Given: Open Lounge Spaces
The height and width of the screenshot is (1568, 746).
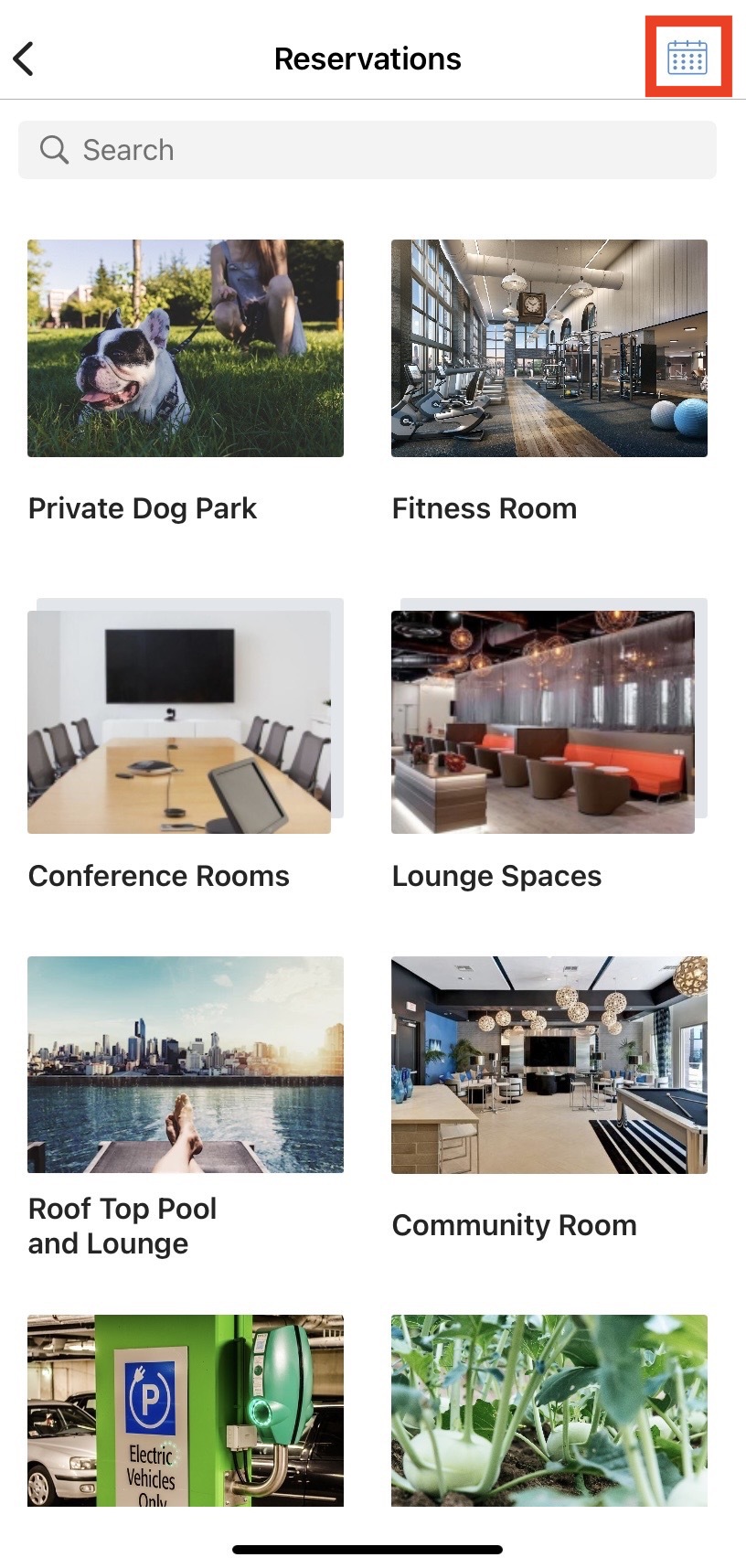Looking at the screenshot, I should coord(544,721).
